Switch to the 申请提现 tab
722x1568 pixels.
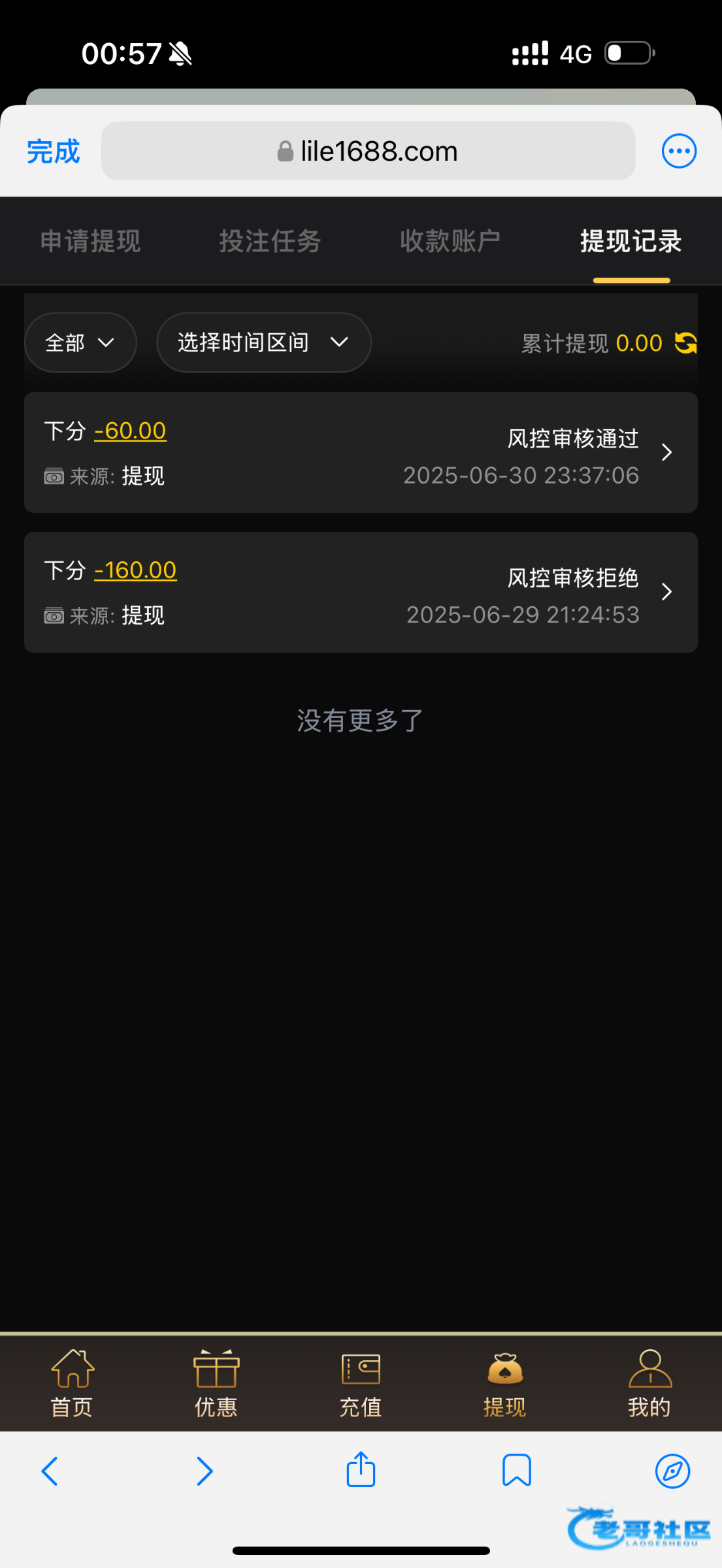click(91, 241)
